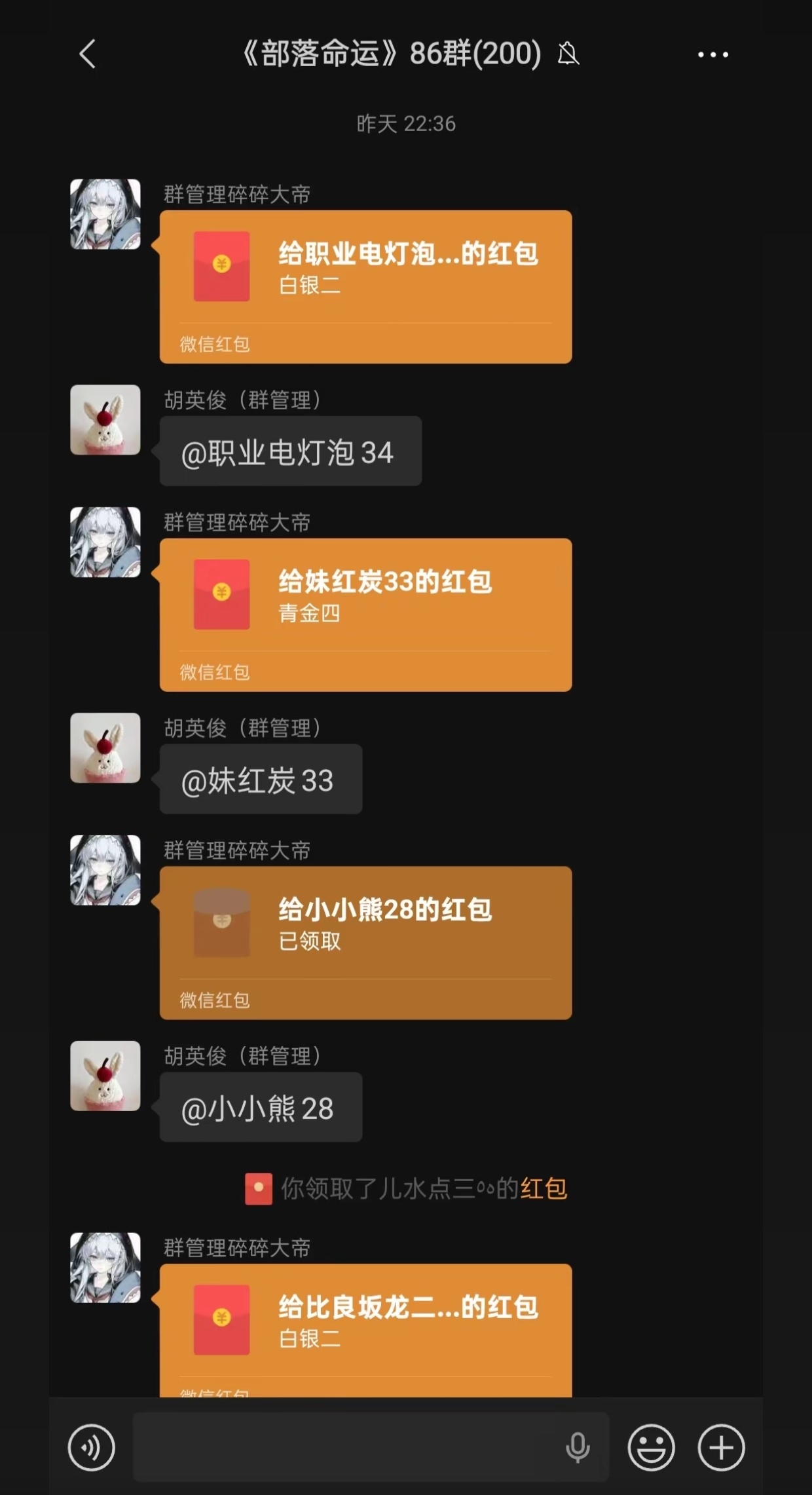Switch to voice message input

91,1447
